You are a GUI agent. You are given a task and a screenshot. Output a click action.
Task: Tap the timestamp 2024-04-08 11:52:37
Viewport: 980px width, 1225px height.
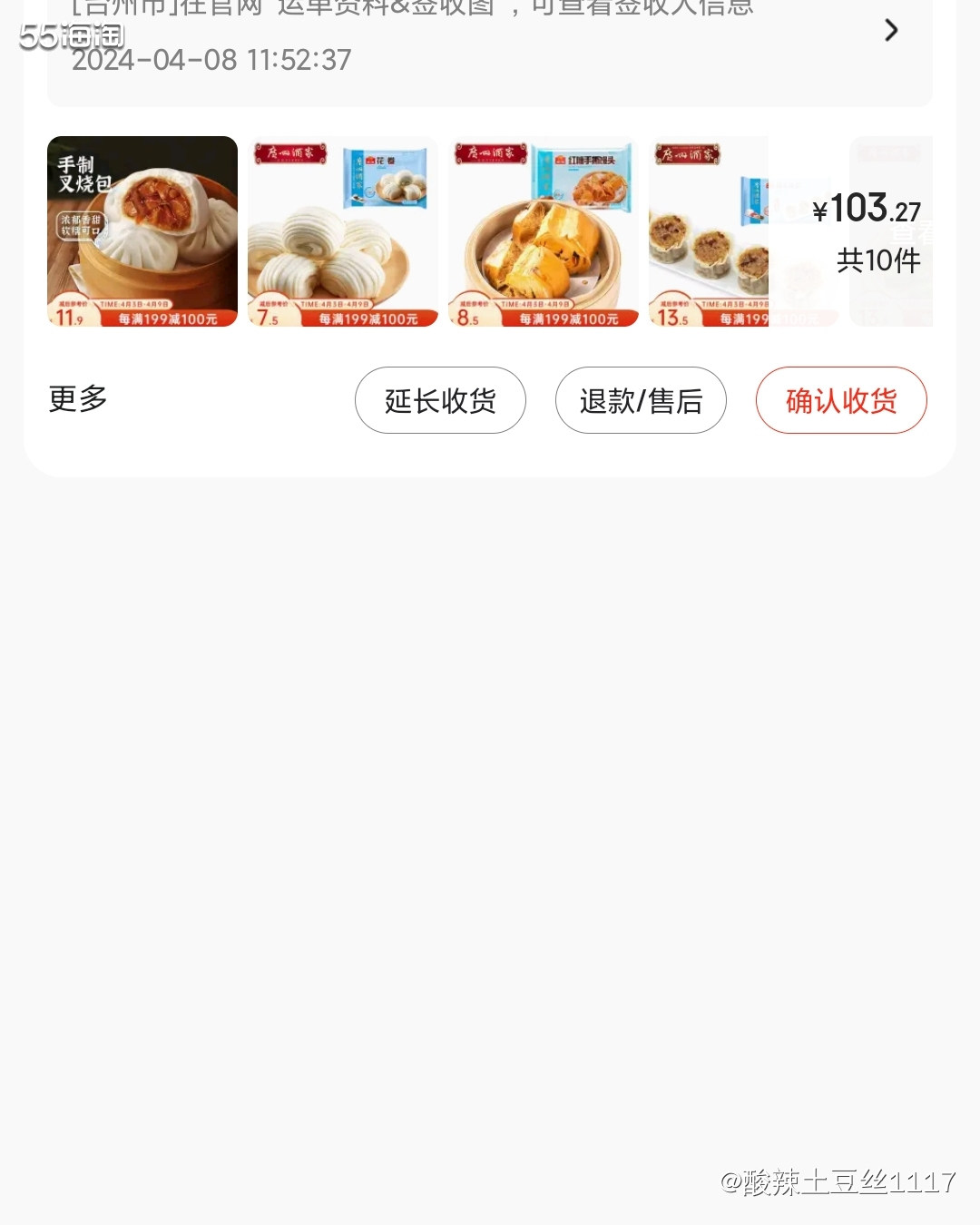[212, 60]
